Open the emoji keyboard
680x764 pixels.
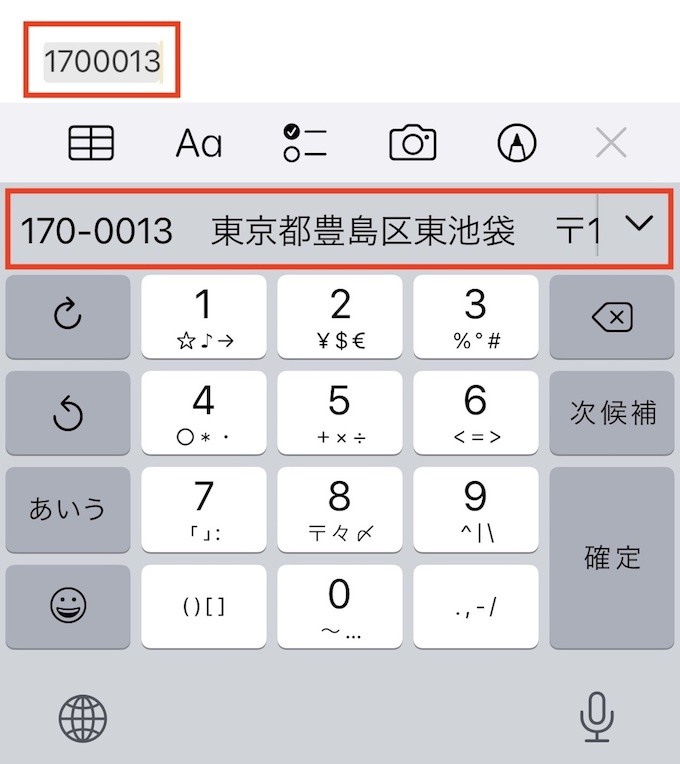68,605
